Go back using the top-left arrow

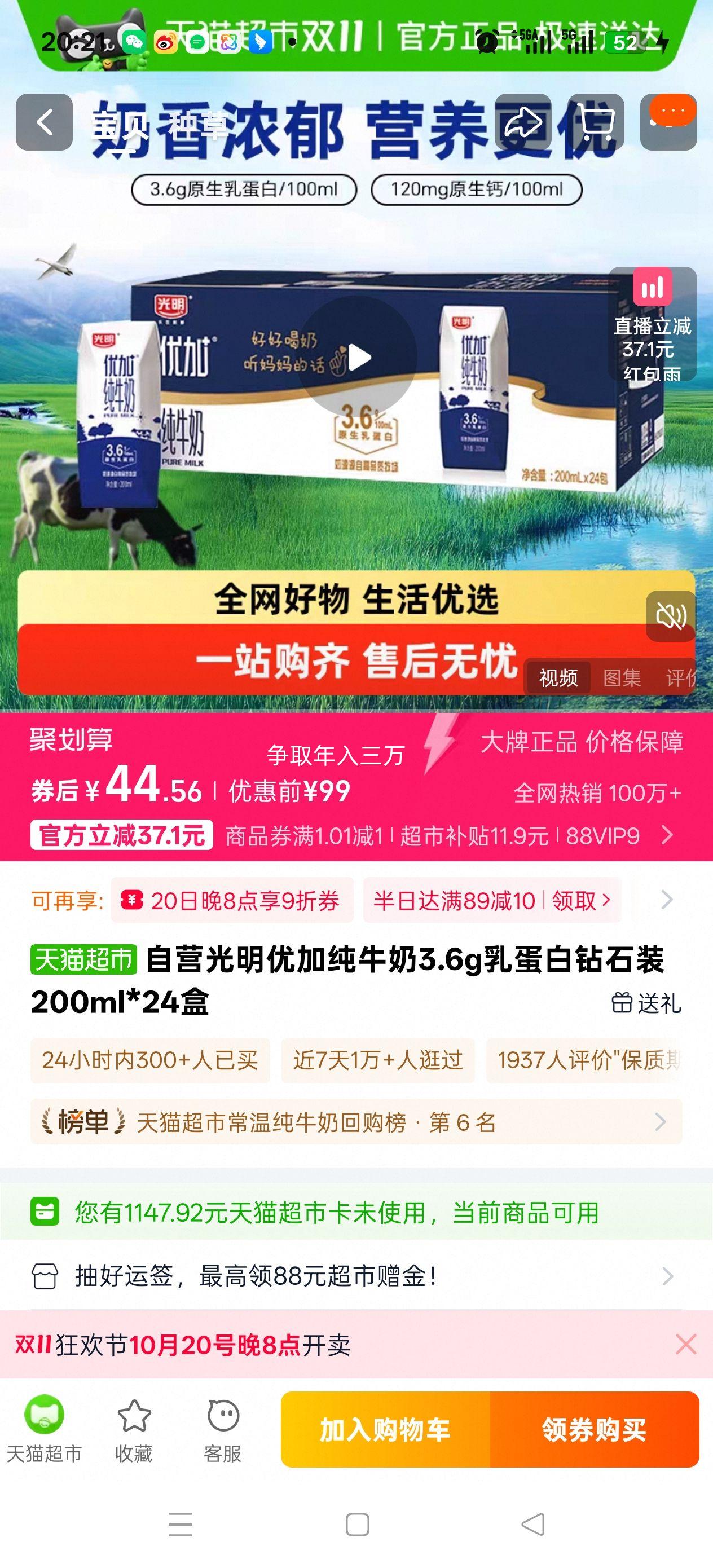click(45, 122)
